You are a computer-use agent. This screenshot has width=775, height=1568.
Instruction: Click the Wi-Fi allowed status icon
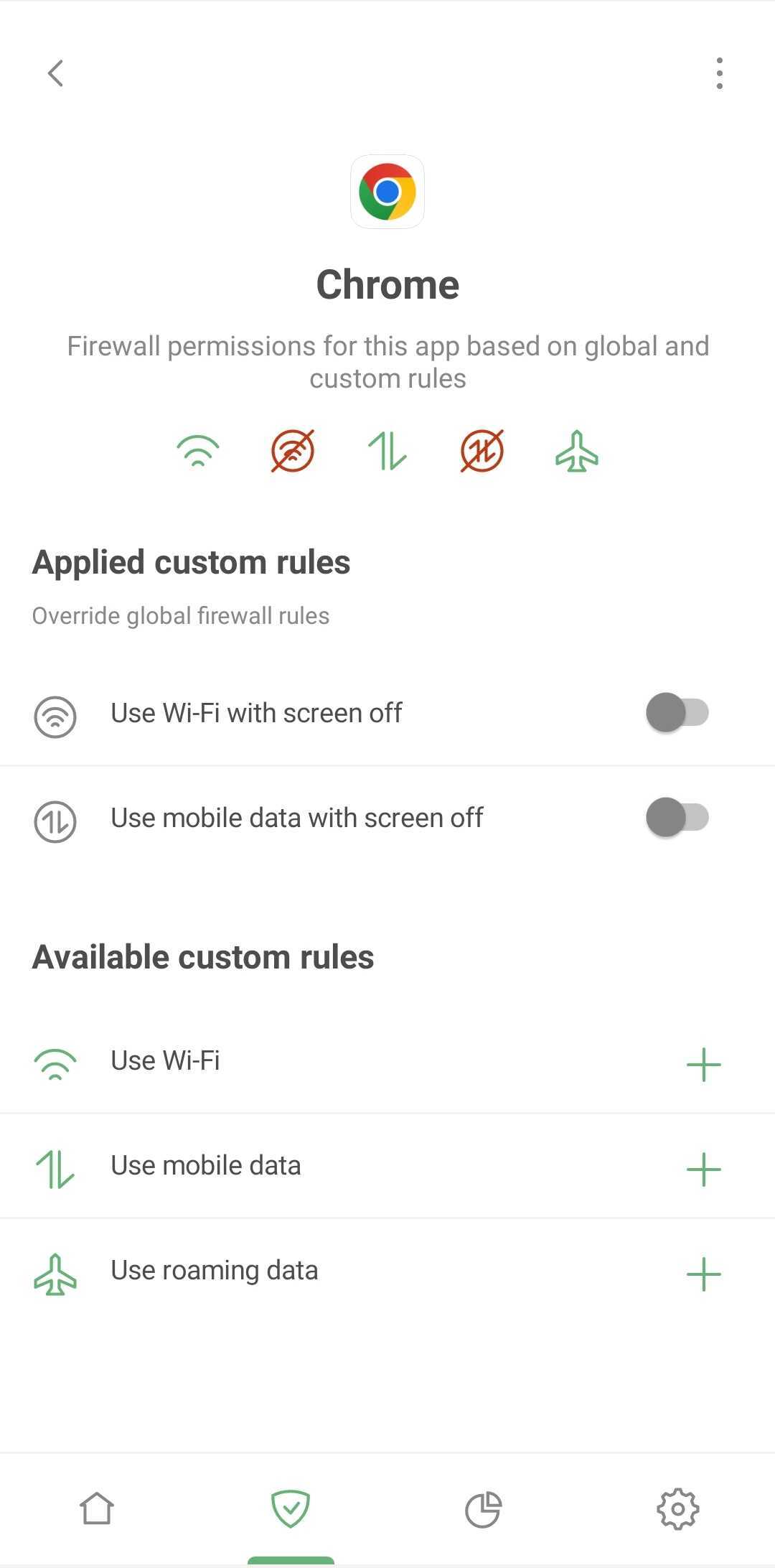coord(198,452)
